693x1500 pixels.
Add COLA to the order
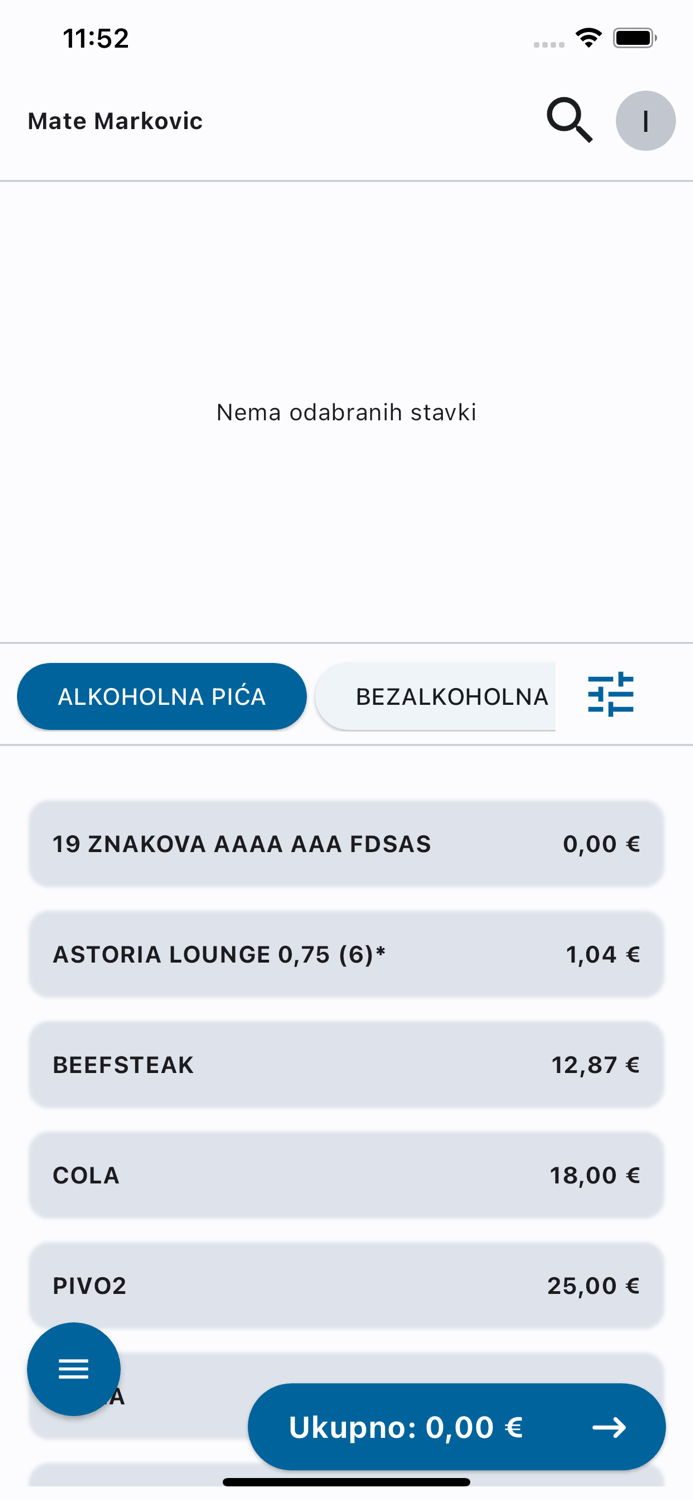click(x=346, y=1175)
